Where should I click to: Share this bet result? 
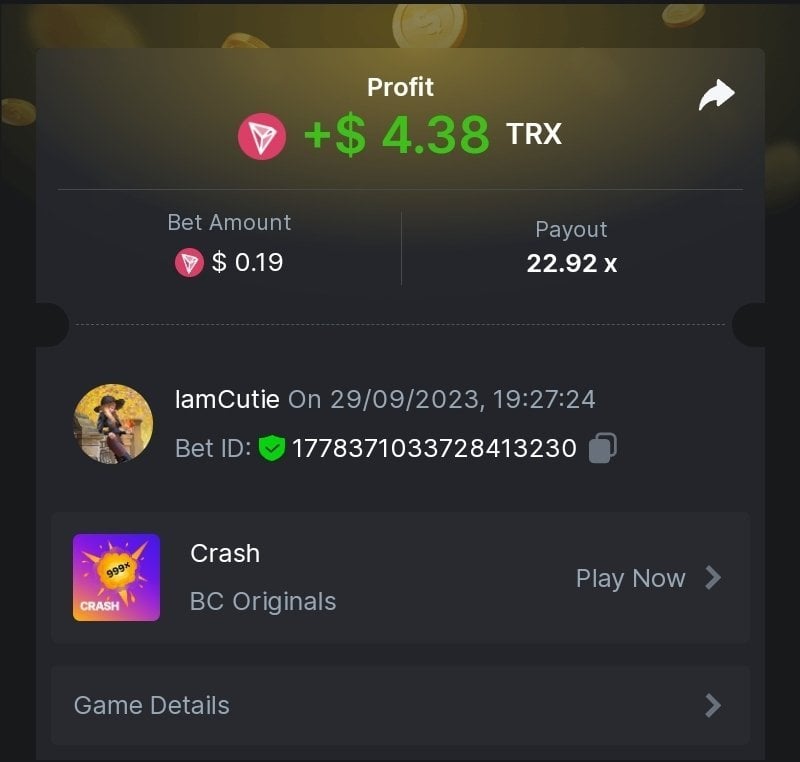click(716, 96)
